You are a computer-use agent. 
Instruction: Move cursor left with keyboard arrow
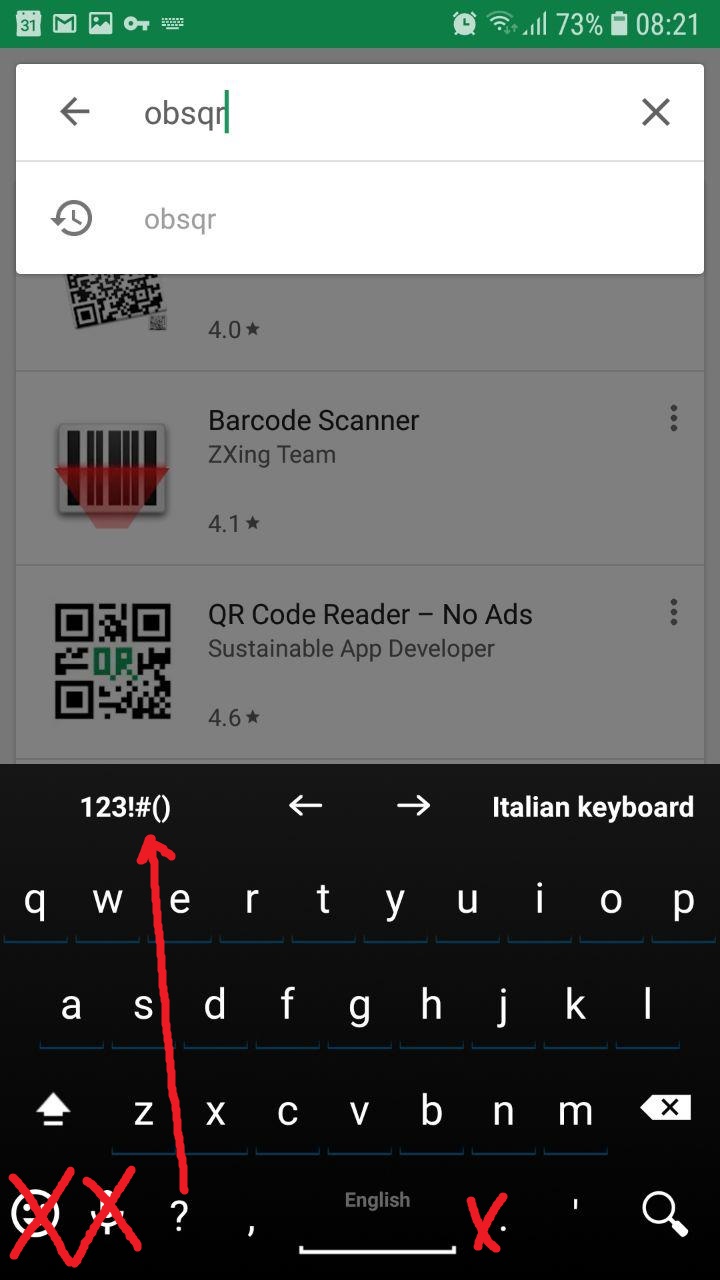[305, 805]
